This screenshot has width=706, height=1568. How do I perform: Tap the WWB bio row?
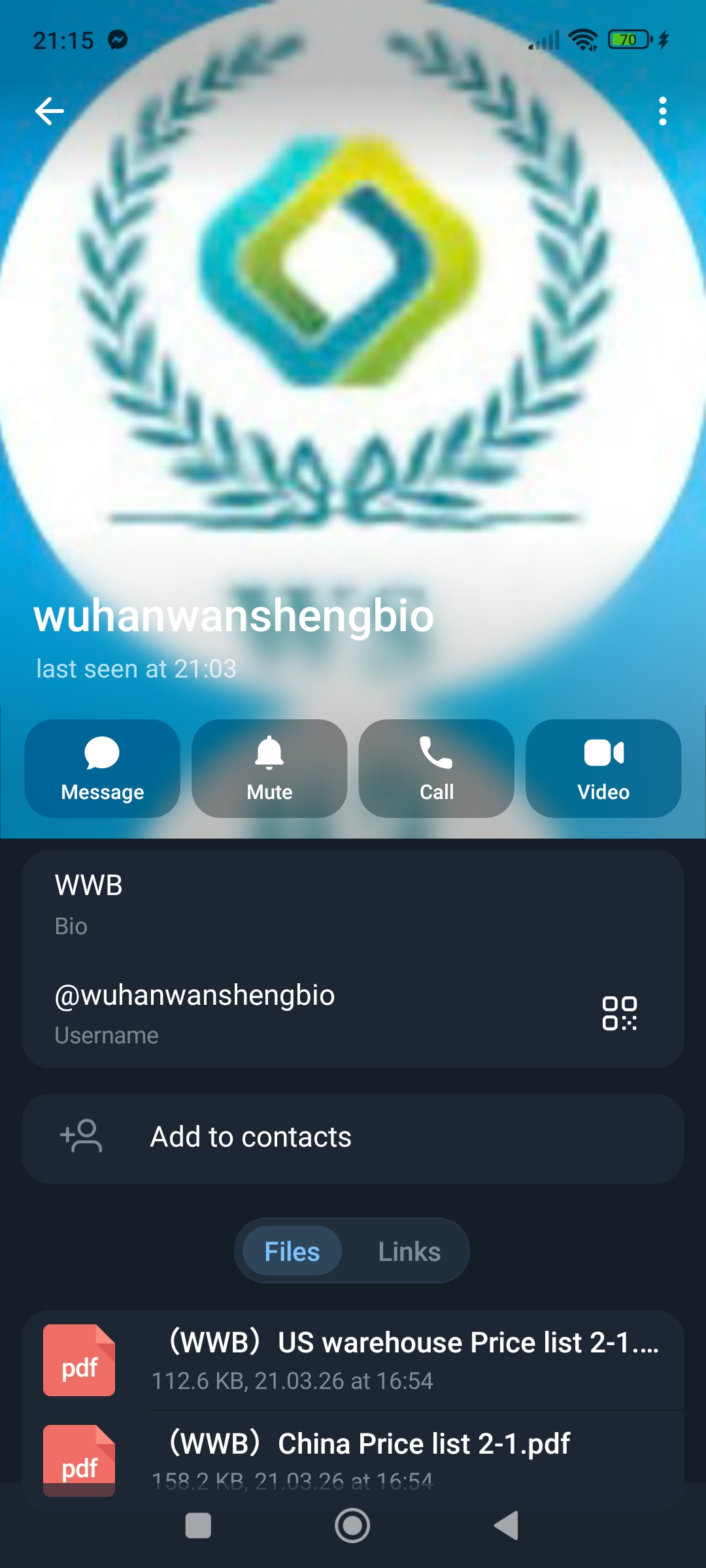click(x=261, y=903)
